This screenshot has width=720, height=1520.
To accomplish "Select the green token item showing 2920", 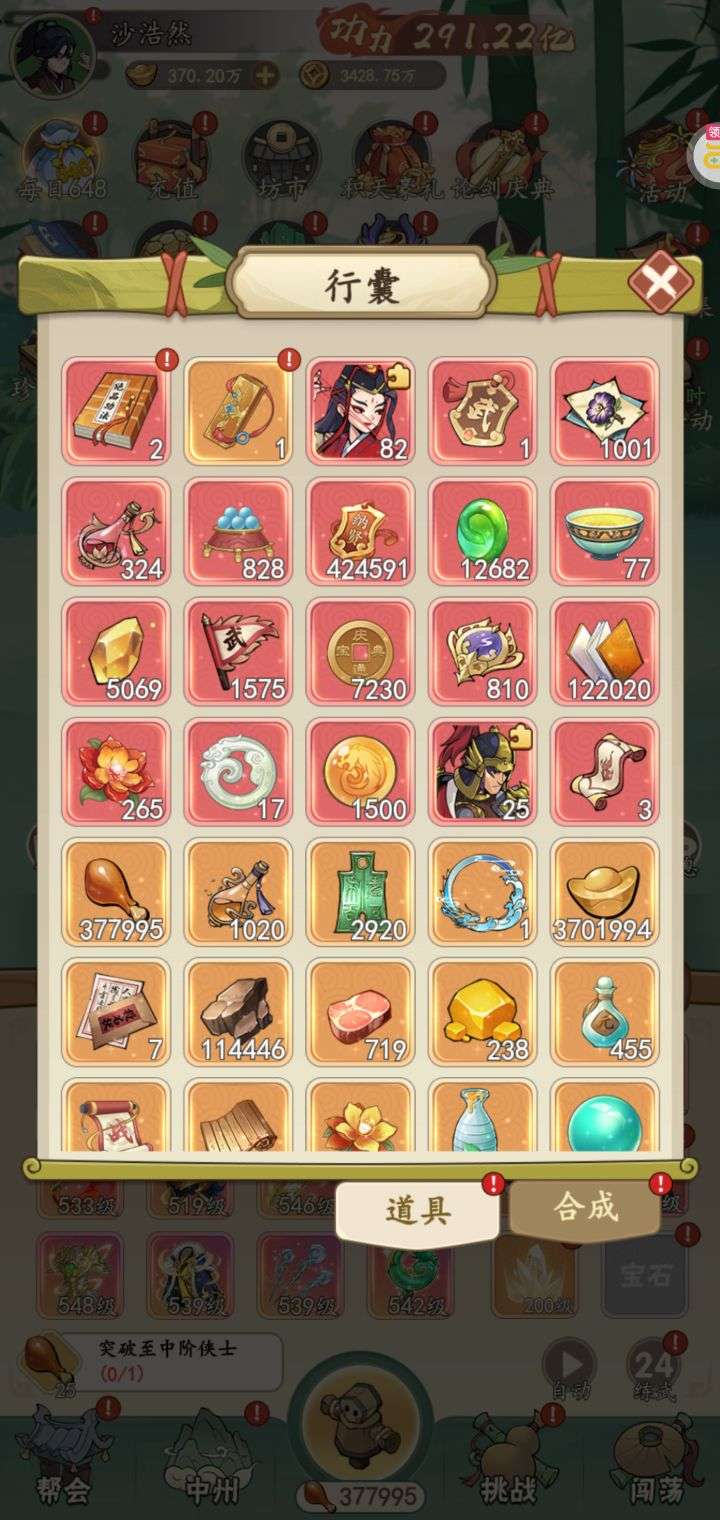I will 361,892.
